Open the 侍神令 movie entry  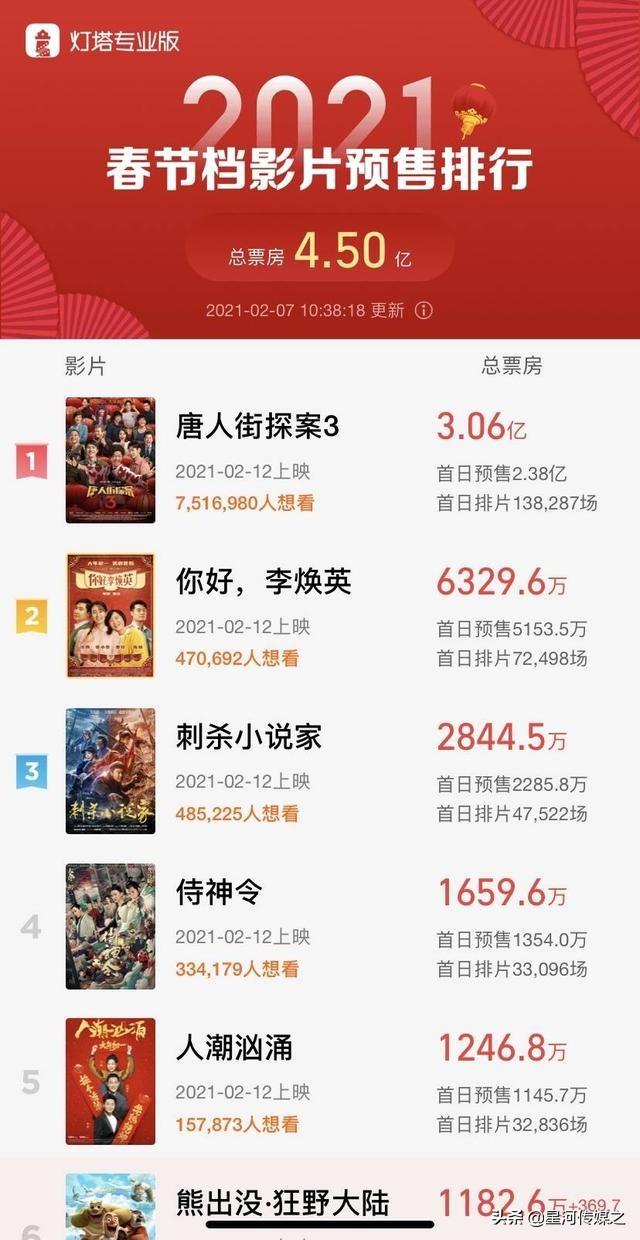coord(320,926)
